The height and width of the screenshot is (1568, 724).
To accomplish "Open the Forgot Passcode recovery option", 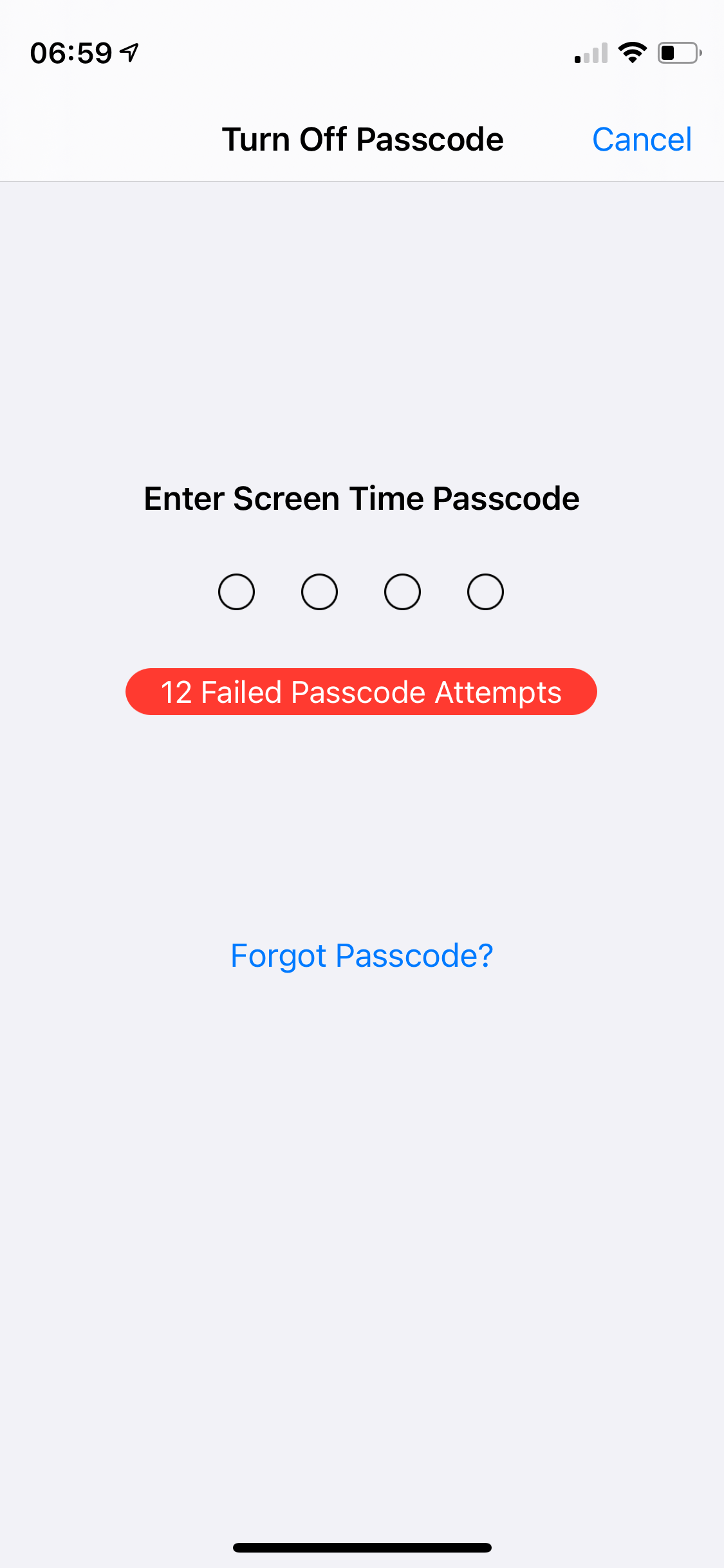I will 362,956.
